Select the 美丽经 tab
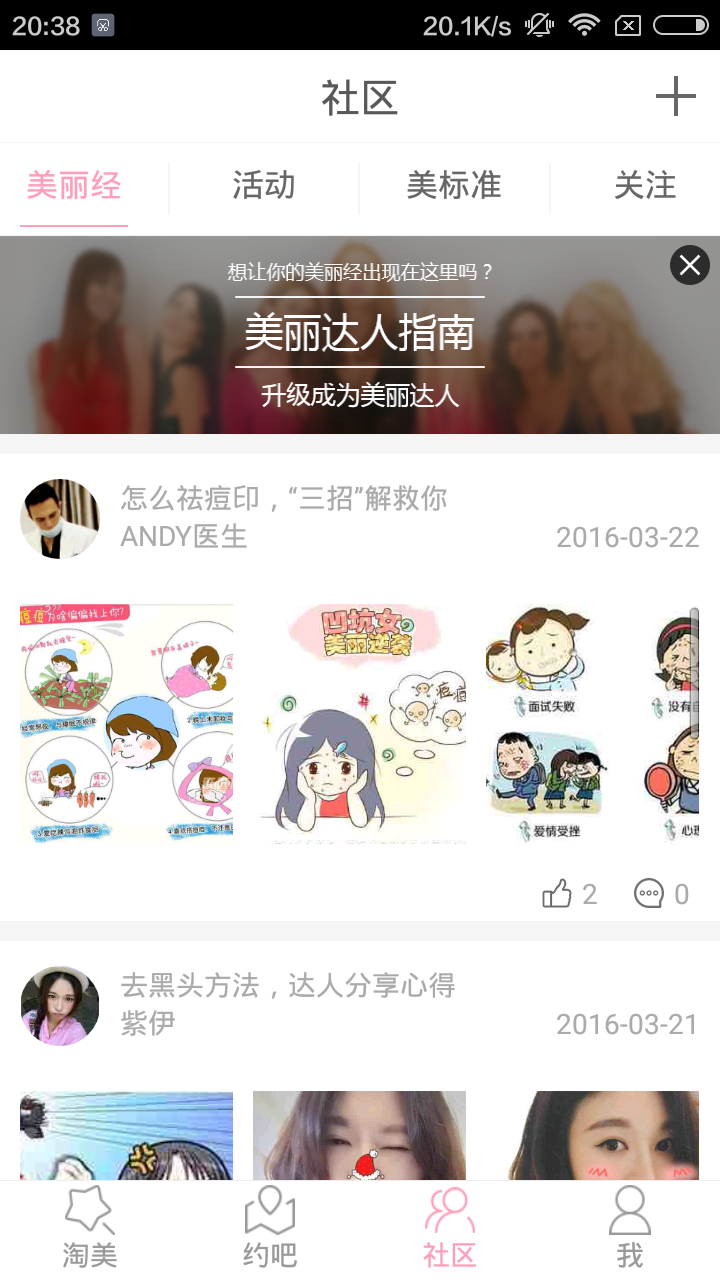This screenshot has width=720, height=1280. 74,187
